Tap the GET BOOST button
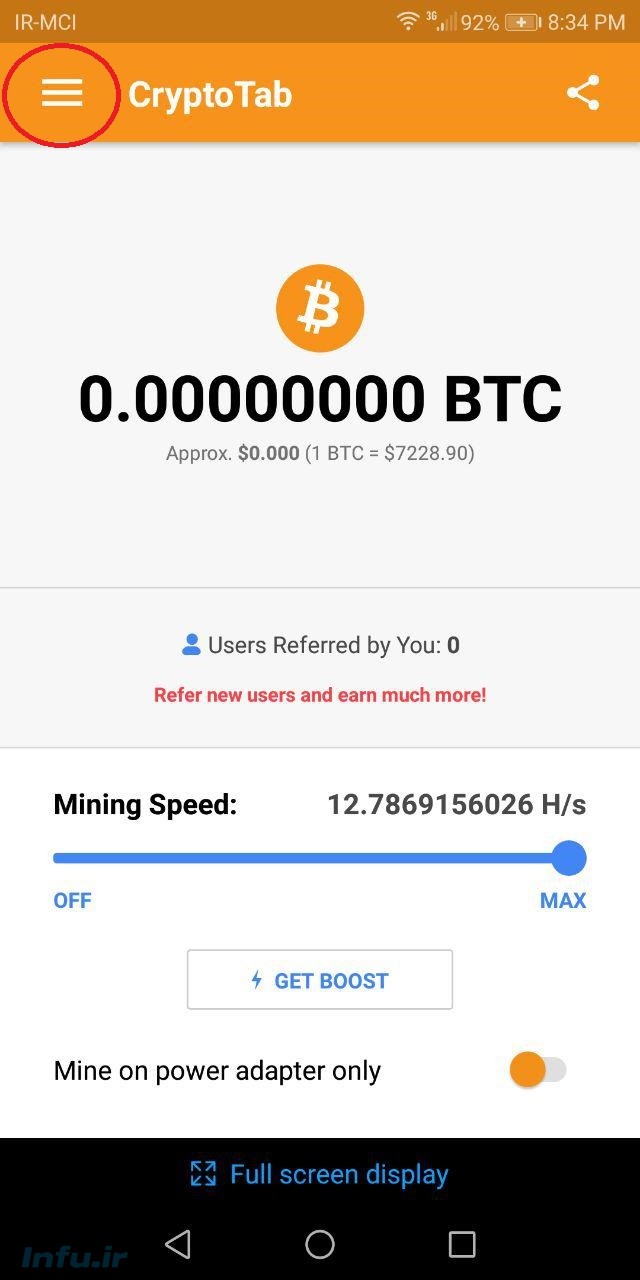 click(x=320, y=980)
